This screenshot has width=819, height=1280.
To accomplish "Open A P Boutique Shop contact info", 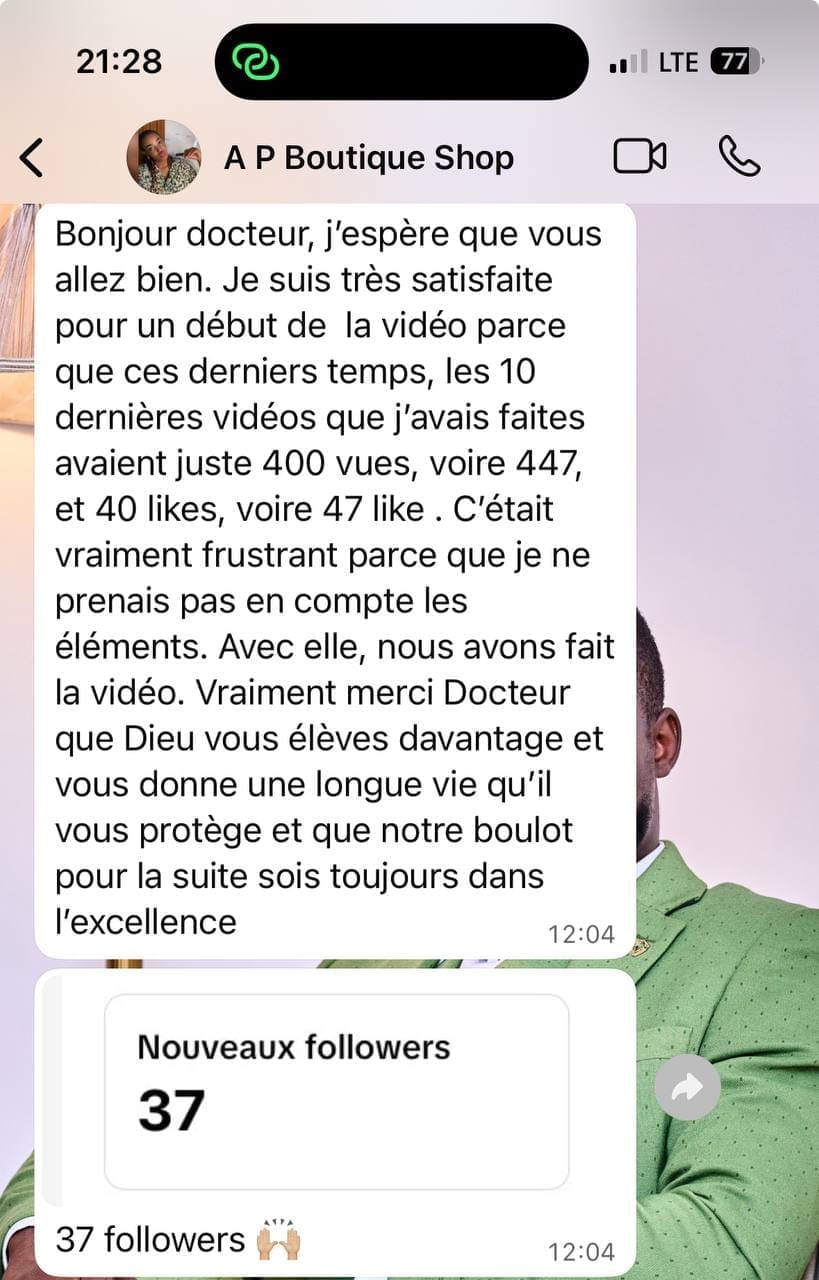I will point(368,158).
